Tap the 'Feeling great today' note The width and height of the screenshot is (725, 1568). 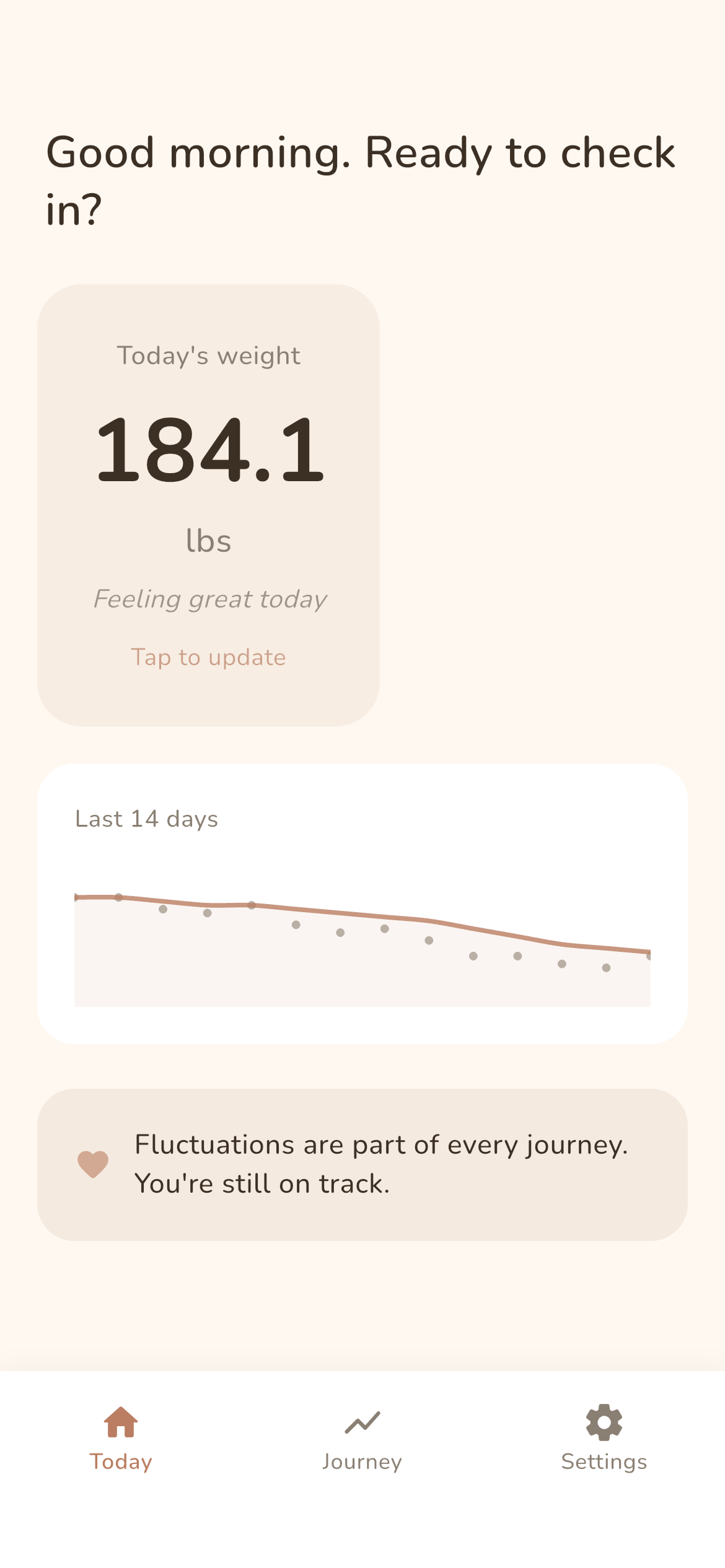[x=210, y=598]
